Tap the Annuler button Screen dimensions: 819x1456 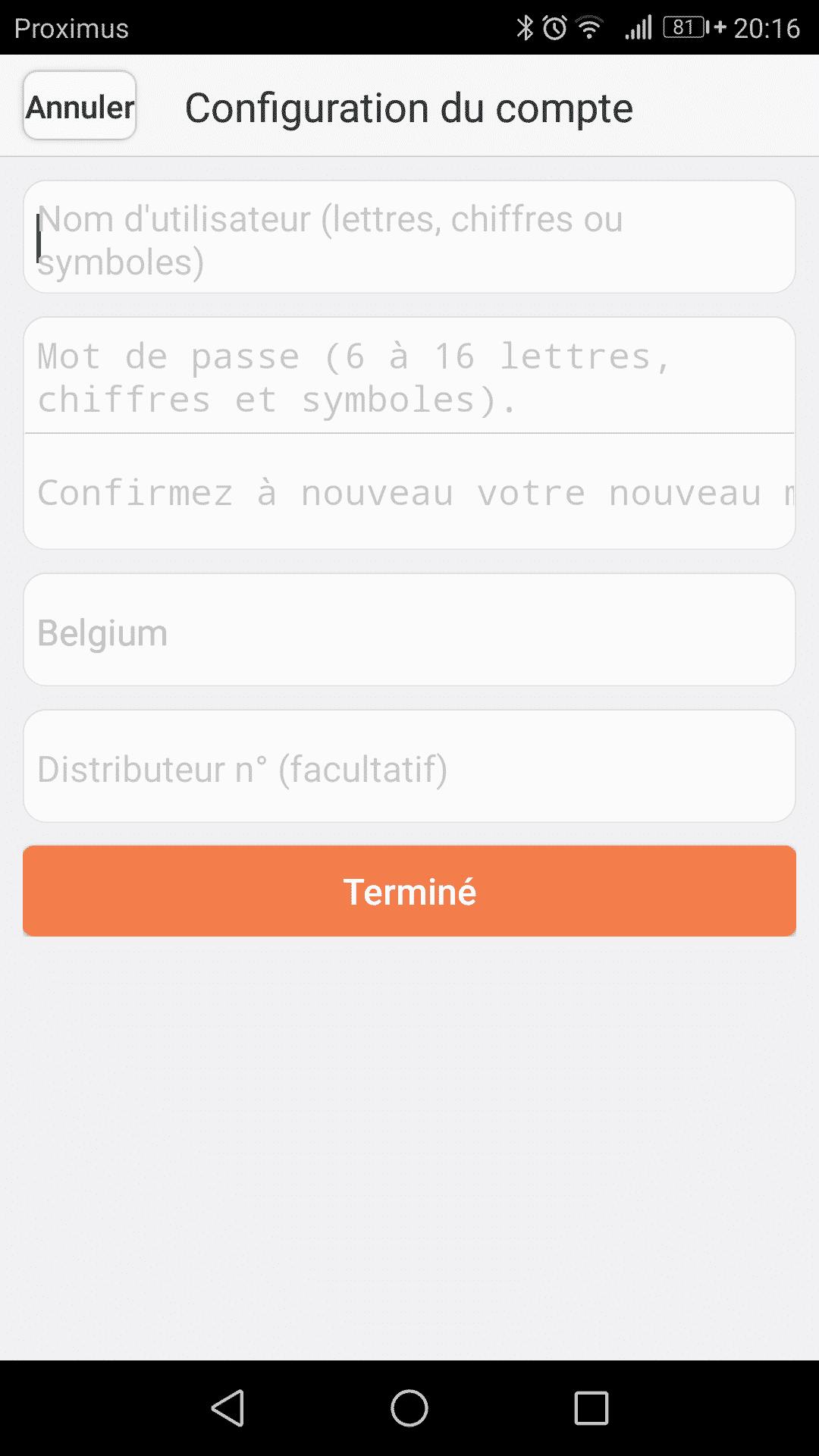click(x=80, y=106)
